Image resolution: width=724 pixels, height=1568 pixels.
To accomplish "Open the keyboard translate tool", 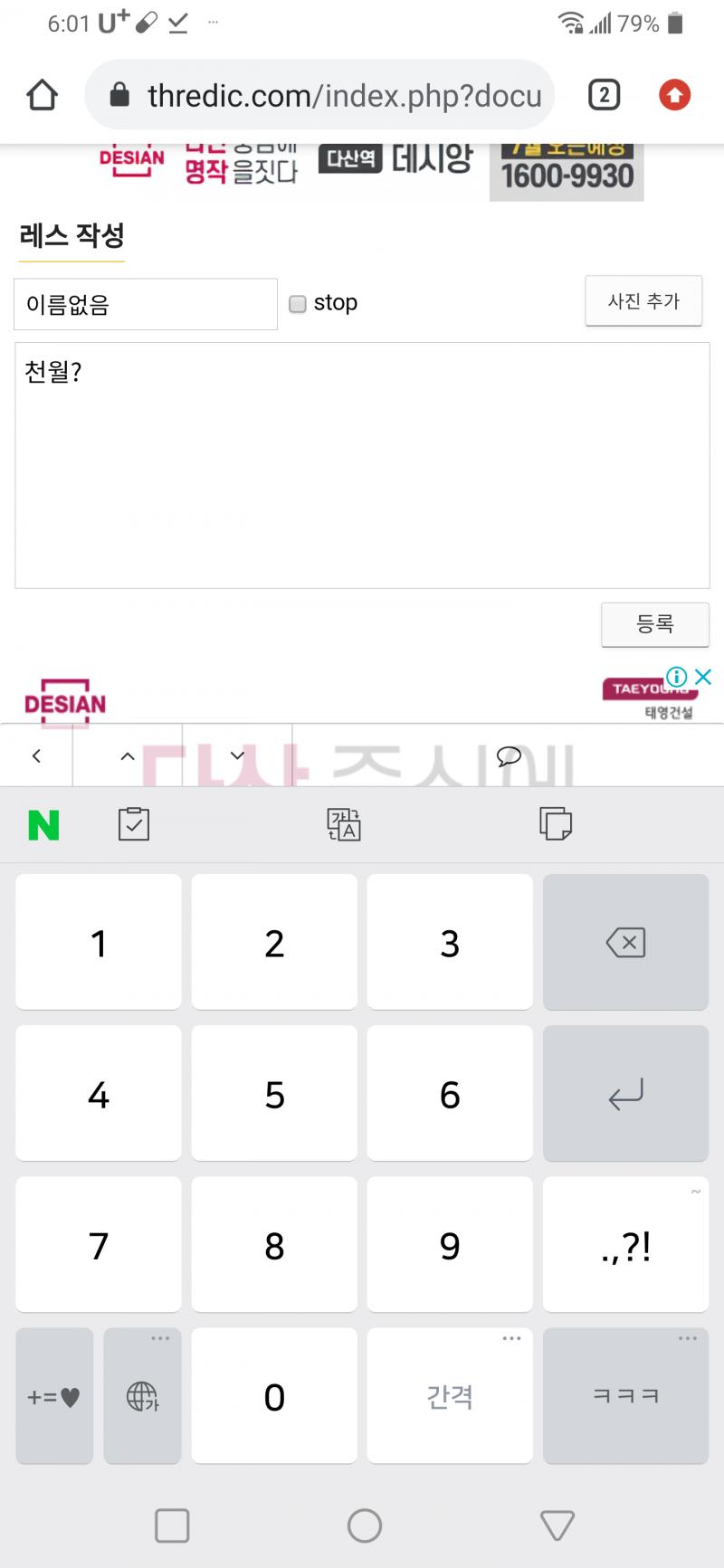I will click(344, 824).
